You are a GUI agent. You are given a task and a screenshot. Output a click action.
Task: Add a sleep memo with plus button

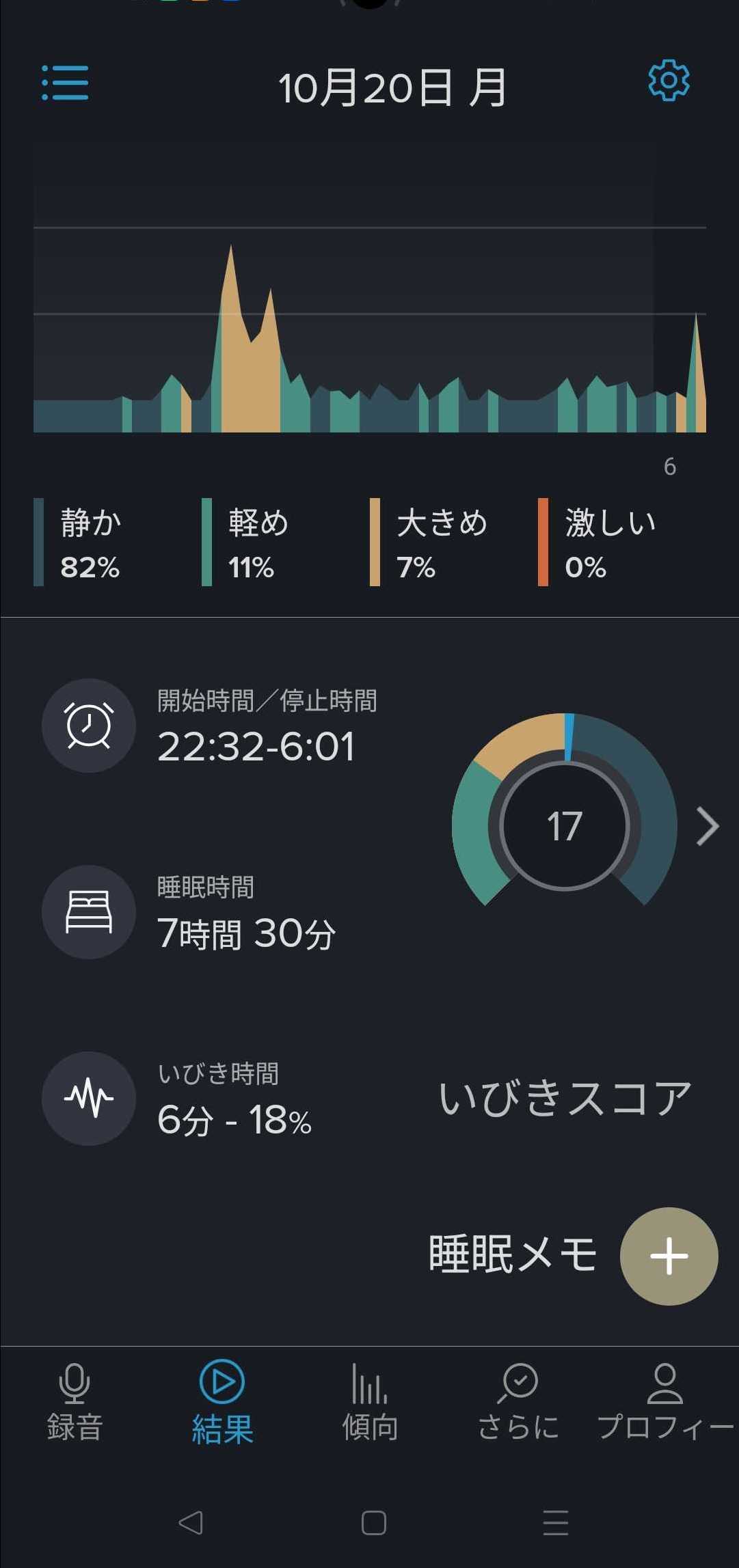(668, 1256)
